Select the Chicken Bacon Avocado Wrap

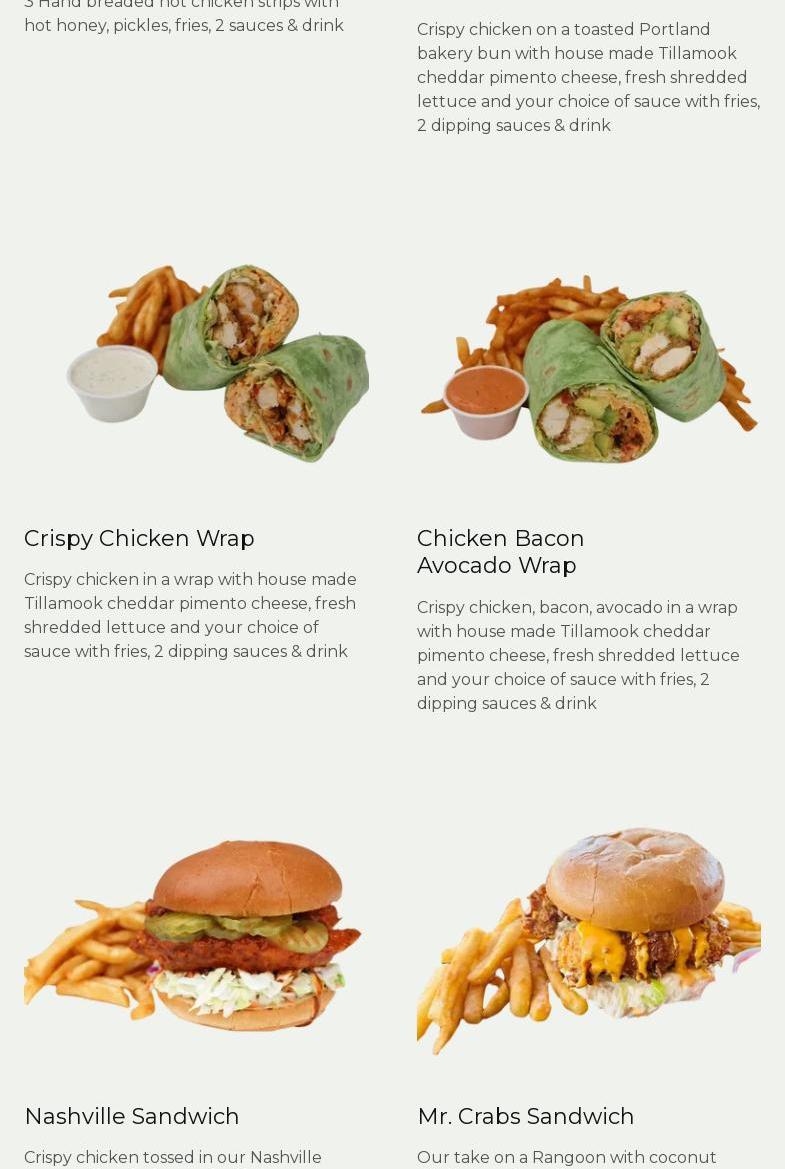[x=500, y=552]
